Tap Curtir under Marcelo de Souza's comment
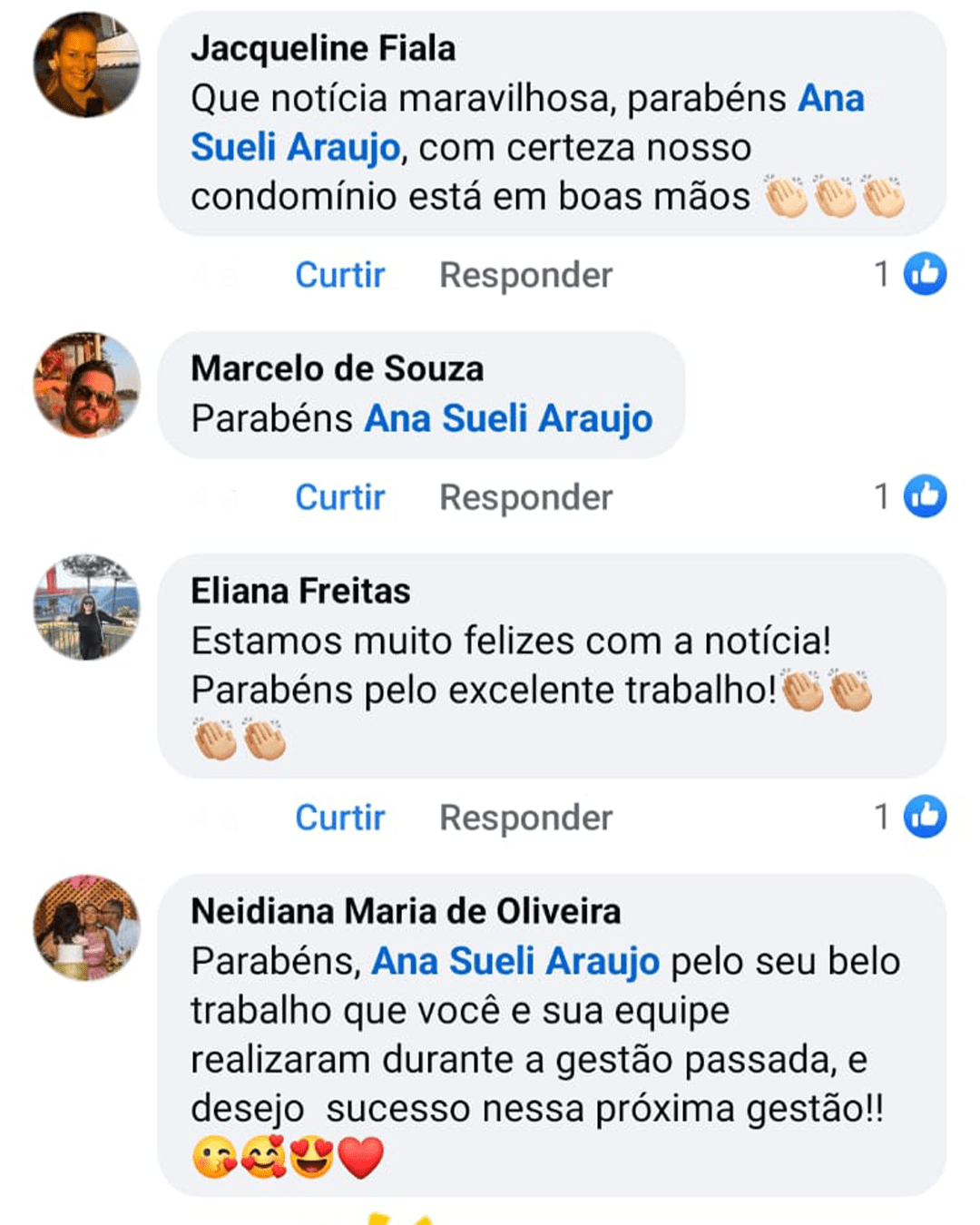The width and height of the screenshot is (980, 1225). [339, 497]
